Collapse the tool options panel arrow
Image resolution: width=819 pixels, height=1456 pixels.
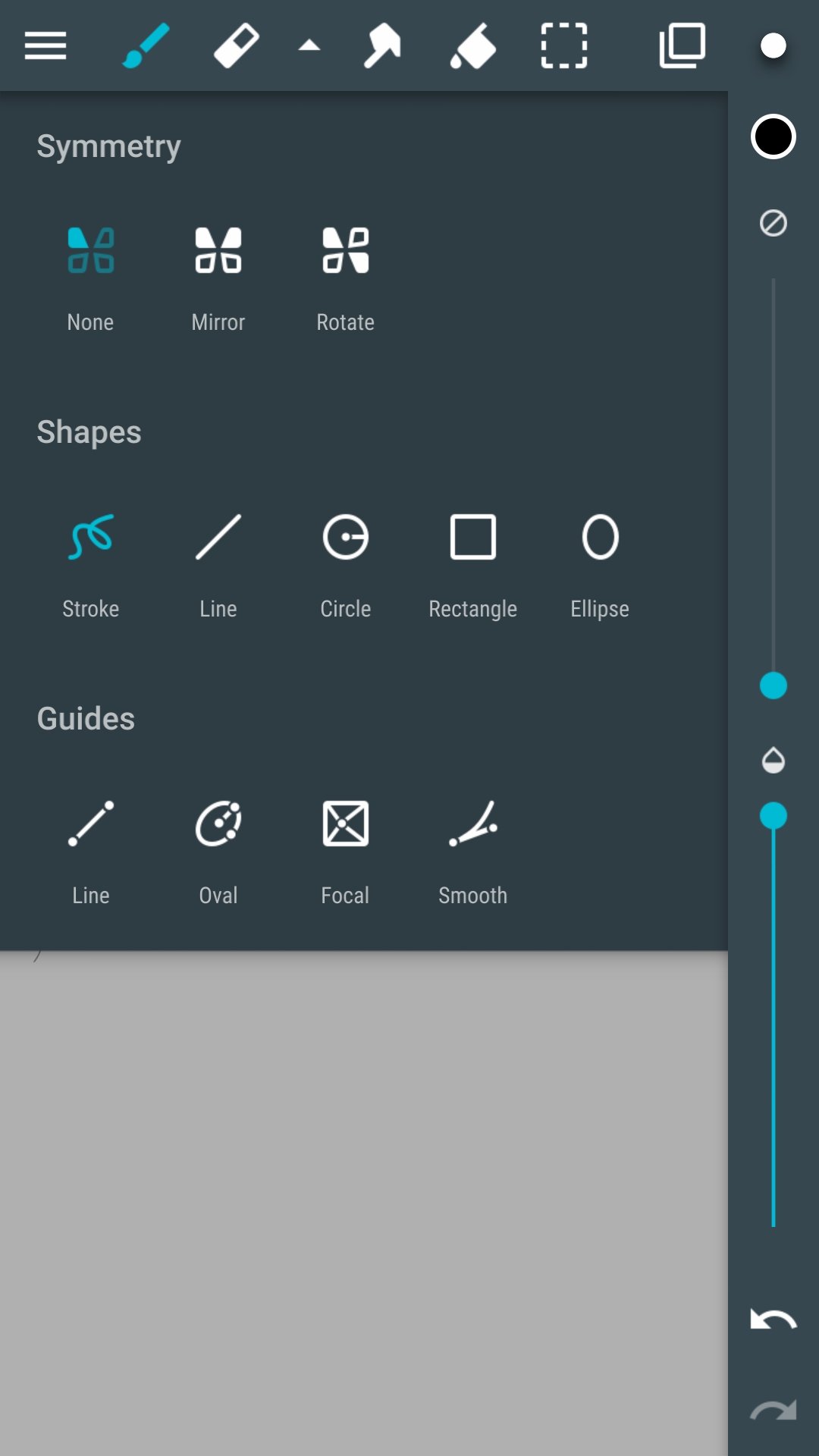point(309,45)
